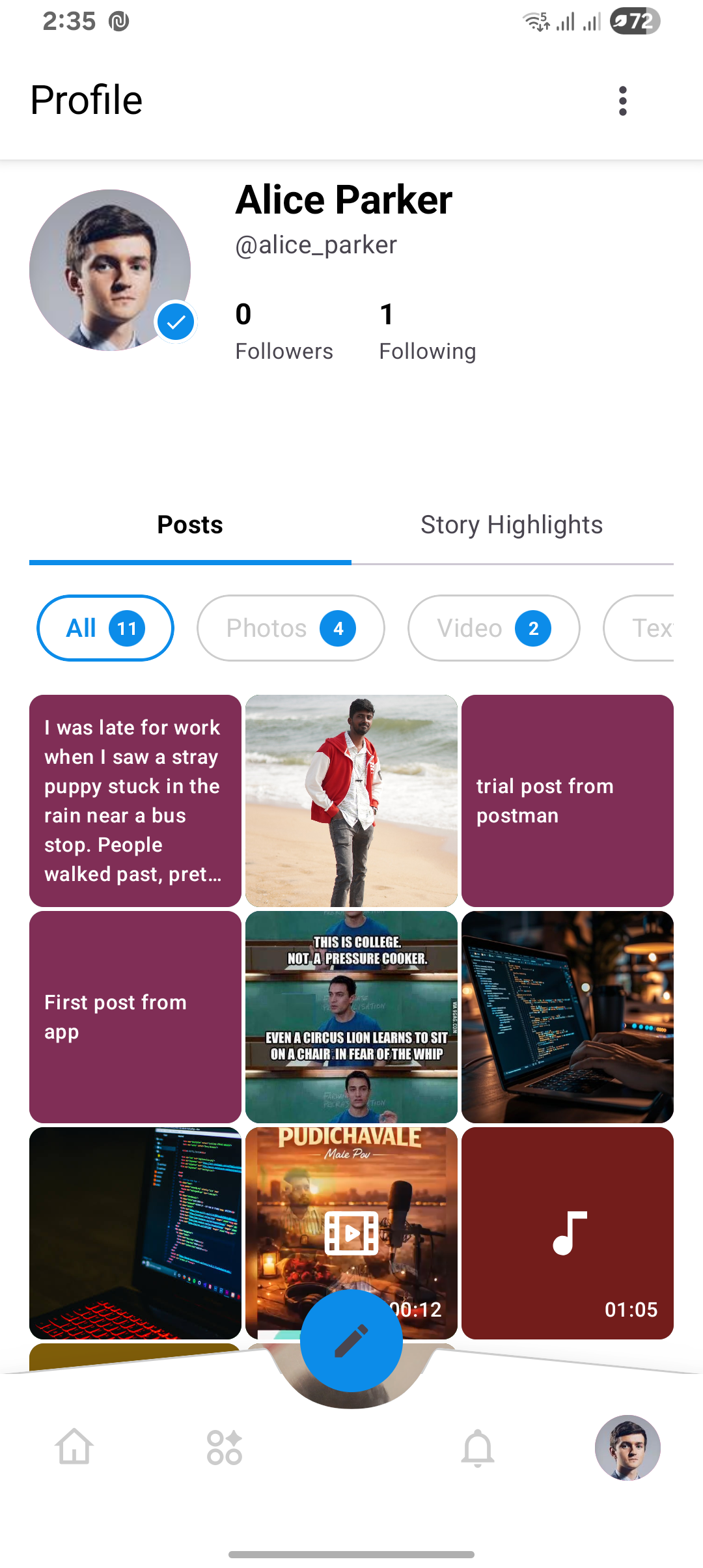Tap your profile avatar in bottom navigation
Image resolution: width=703 pixels, height=1568 pixels.
pyautogui.click(x=628, y=1449)
